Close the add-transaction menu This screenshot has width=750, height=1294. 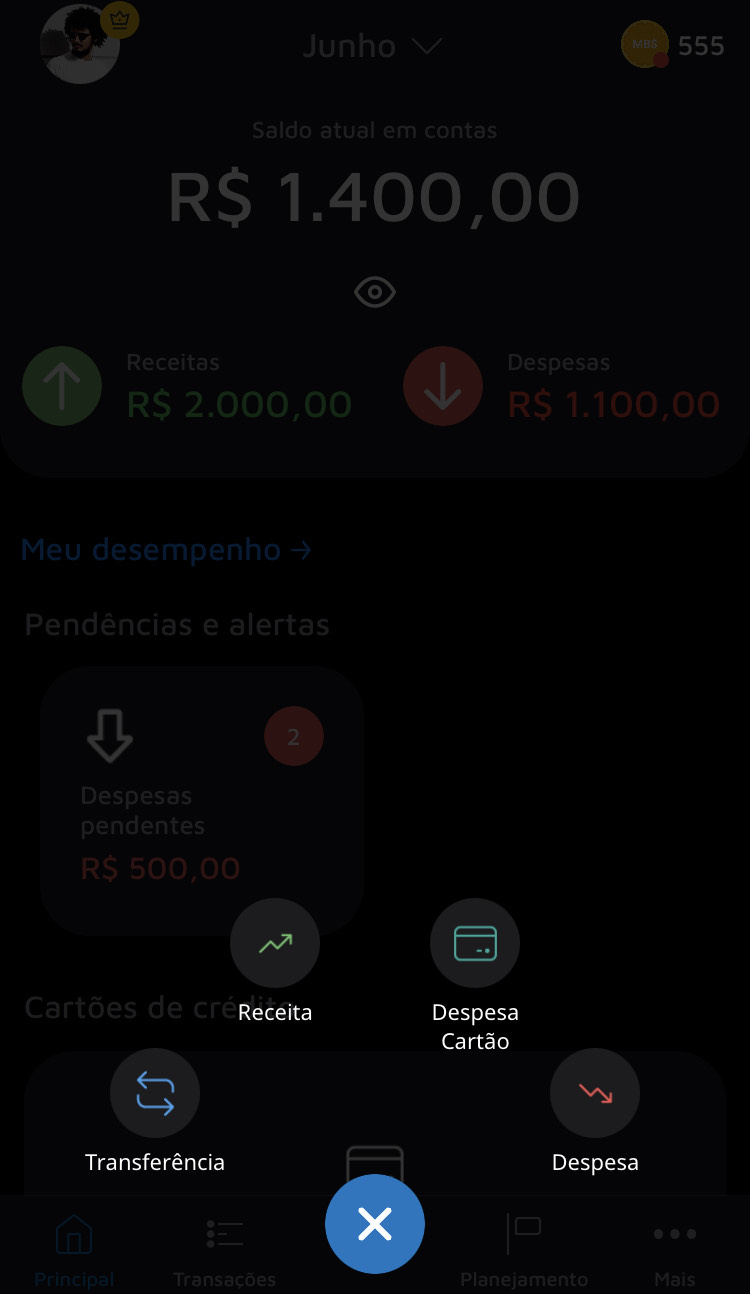[375, 1224]
